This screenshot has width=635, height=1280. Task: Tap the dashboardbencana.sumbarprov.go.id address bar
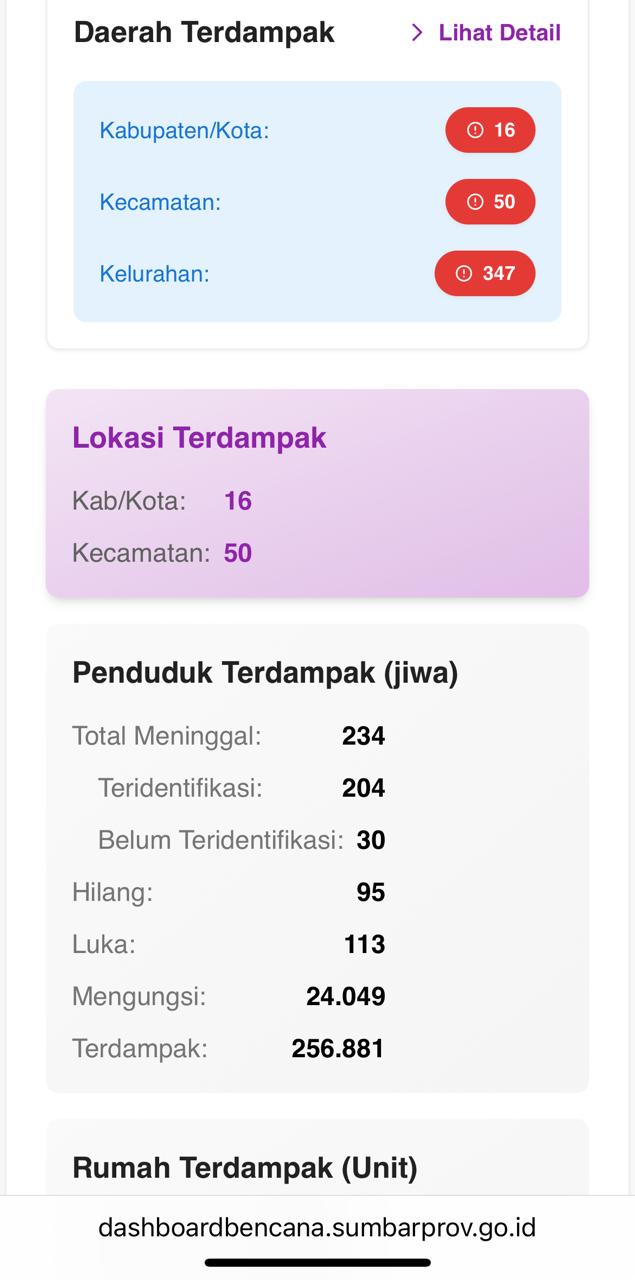[x=317, y=1227]
